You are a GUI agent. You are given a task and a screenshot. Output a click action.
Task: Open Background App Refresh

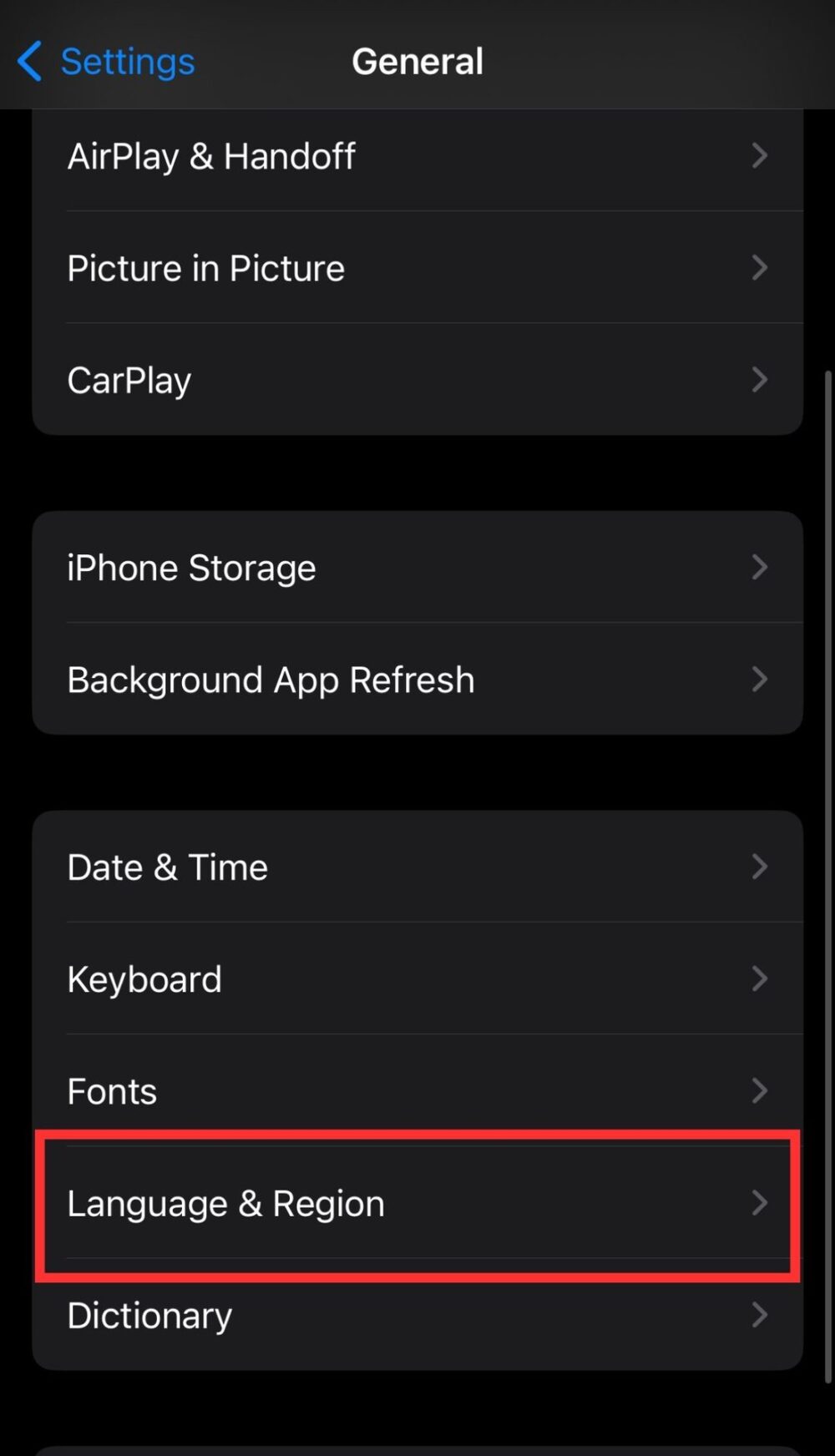click(417, 680)
